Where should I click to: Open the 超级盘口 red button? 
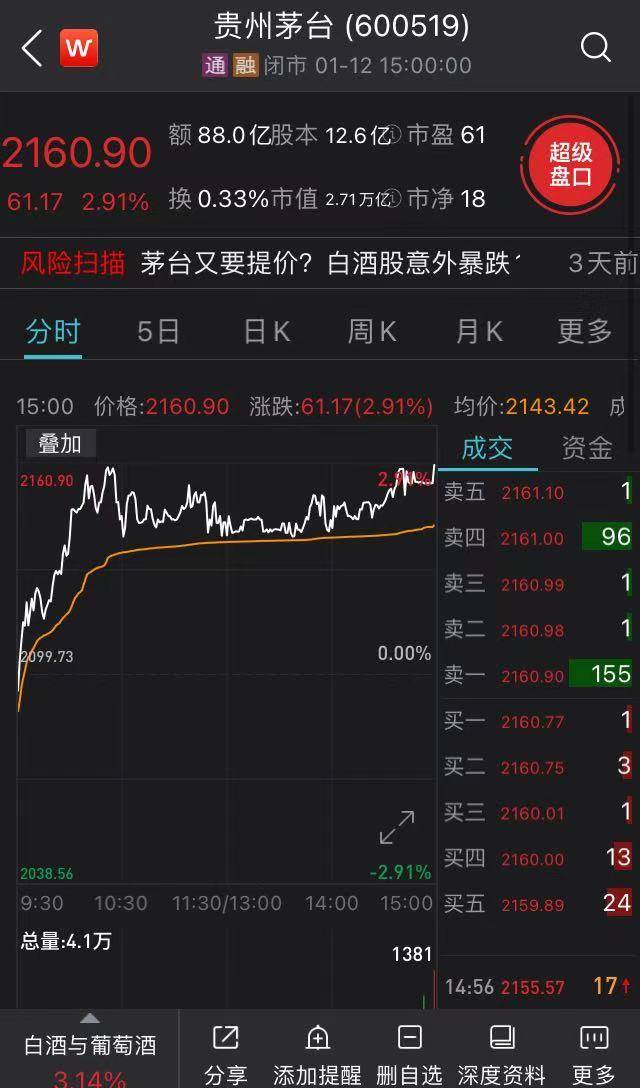(x=570, y=164)
